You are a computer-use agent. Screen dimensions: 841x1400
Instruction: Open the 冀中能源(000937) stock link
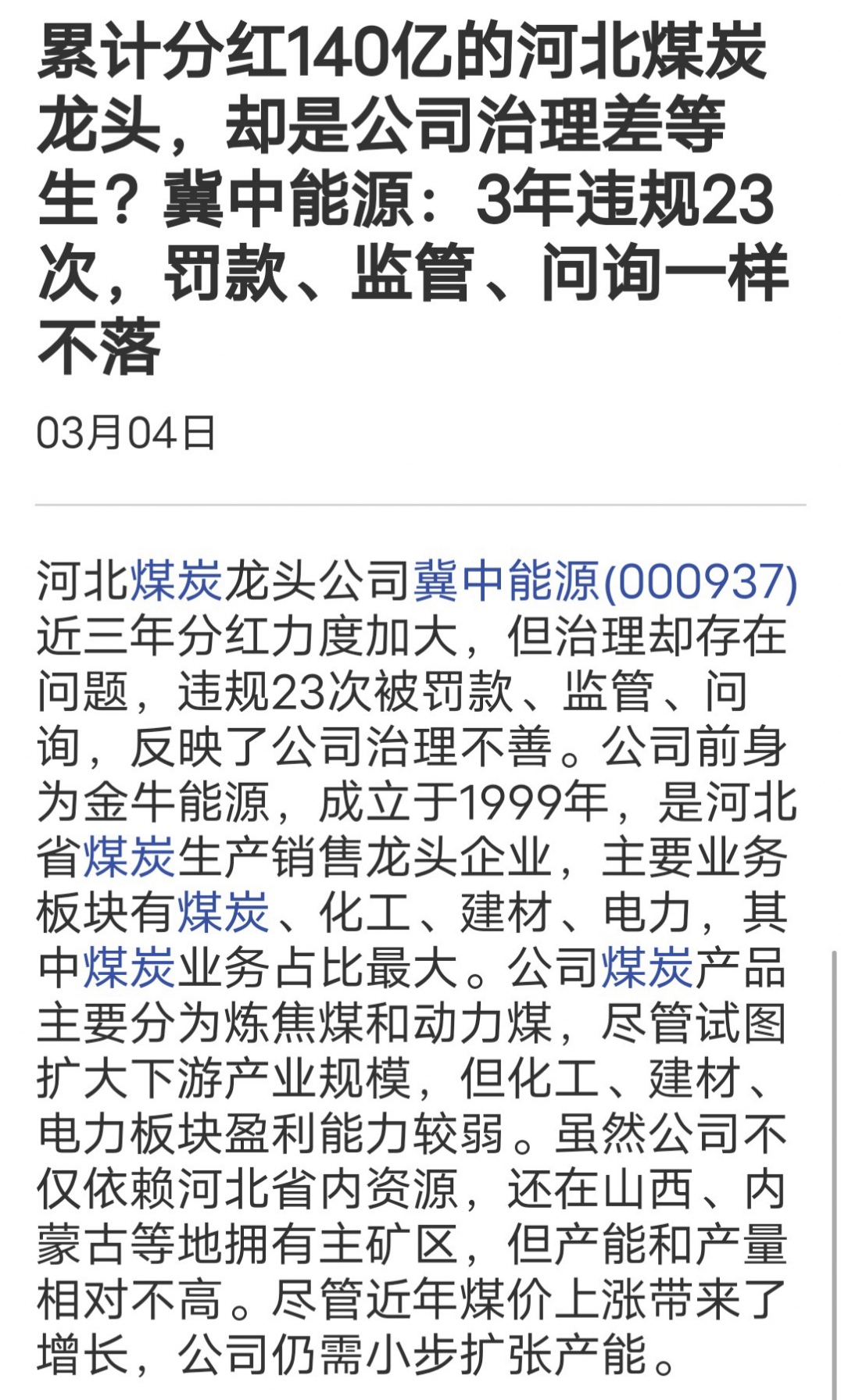(x=606, y=581)
